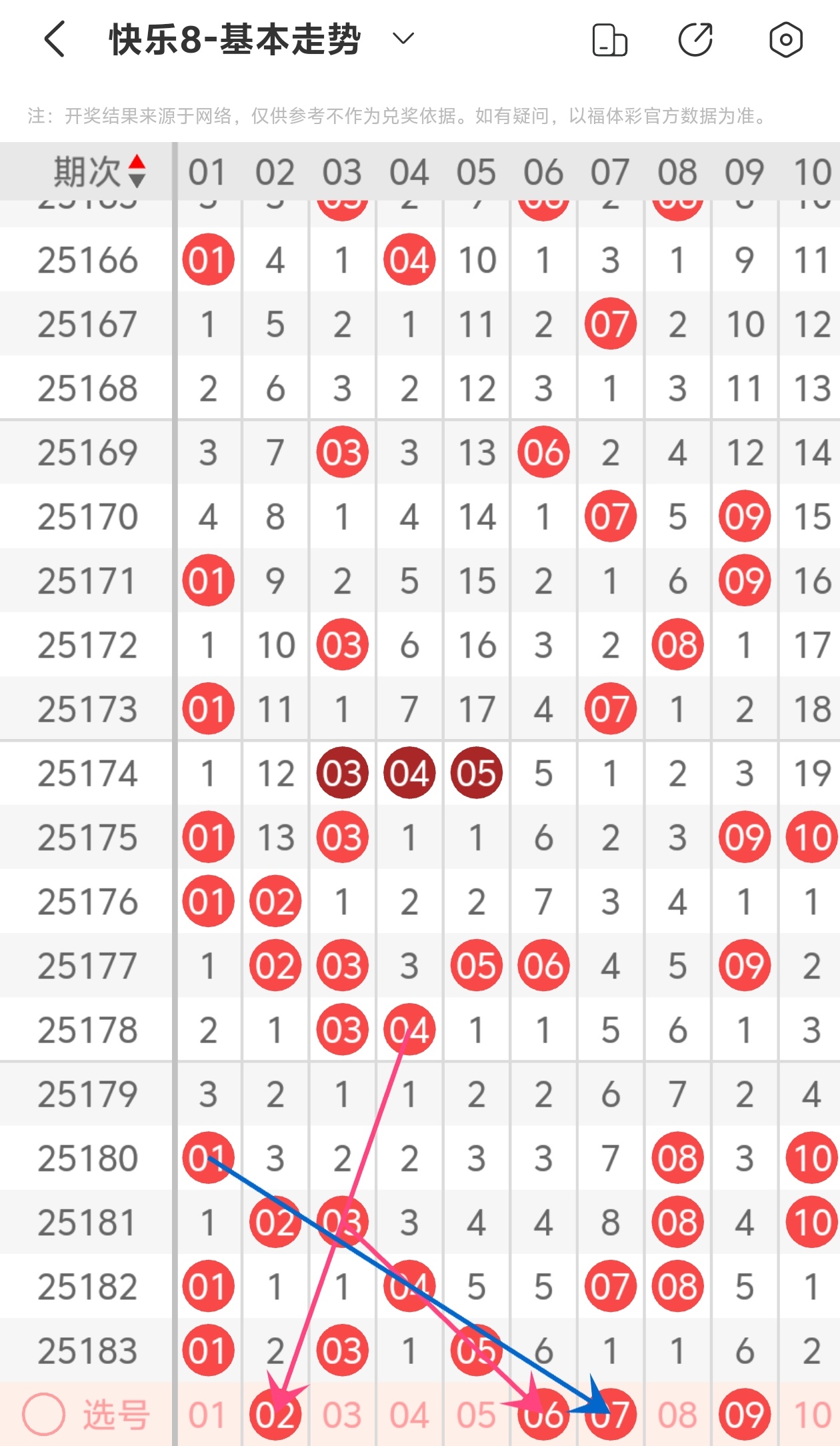840x1446 pixels.
Task: Go back from the trend chart
Action: pos(55,39)
